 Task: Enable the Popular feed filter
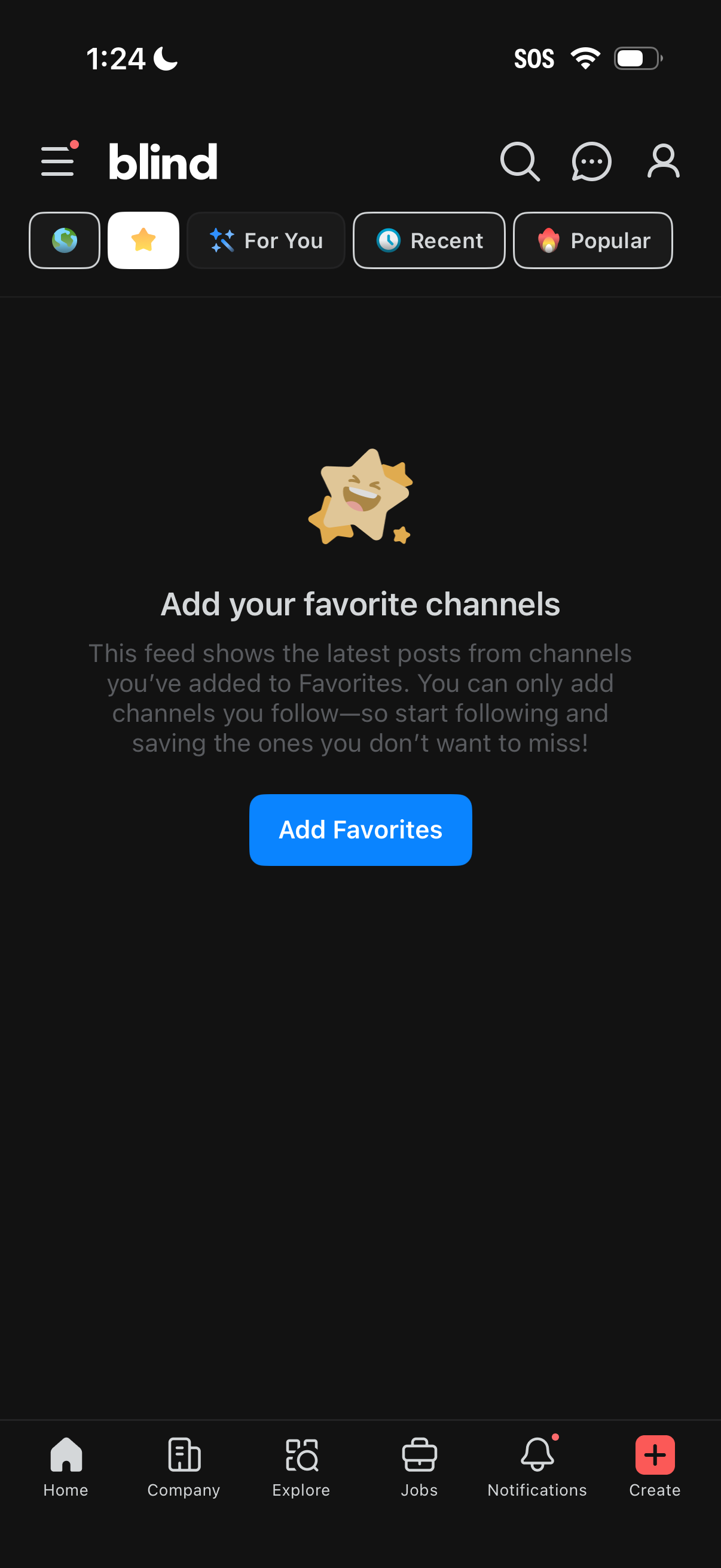(x=592, y=240)
